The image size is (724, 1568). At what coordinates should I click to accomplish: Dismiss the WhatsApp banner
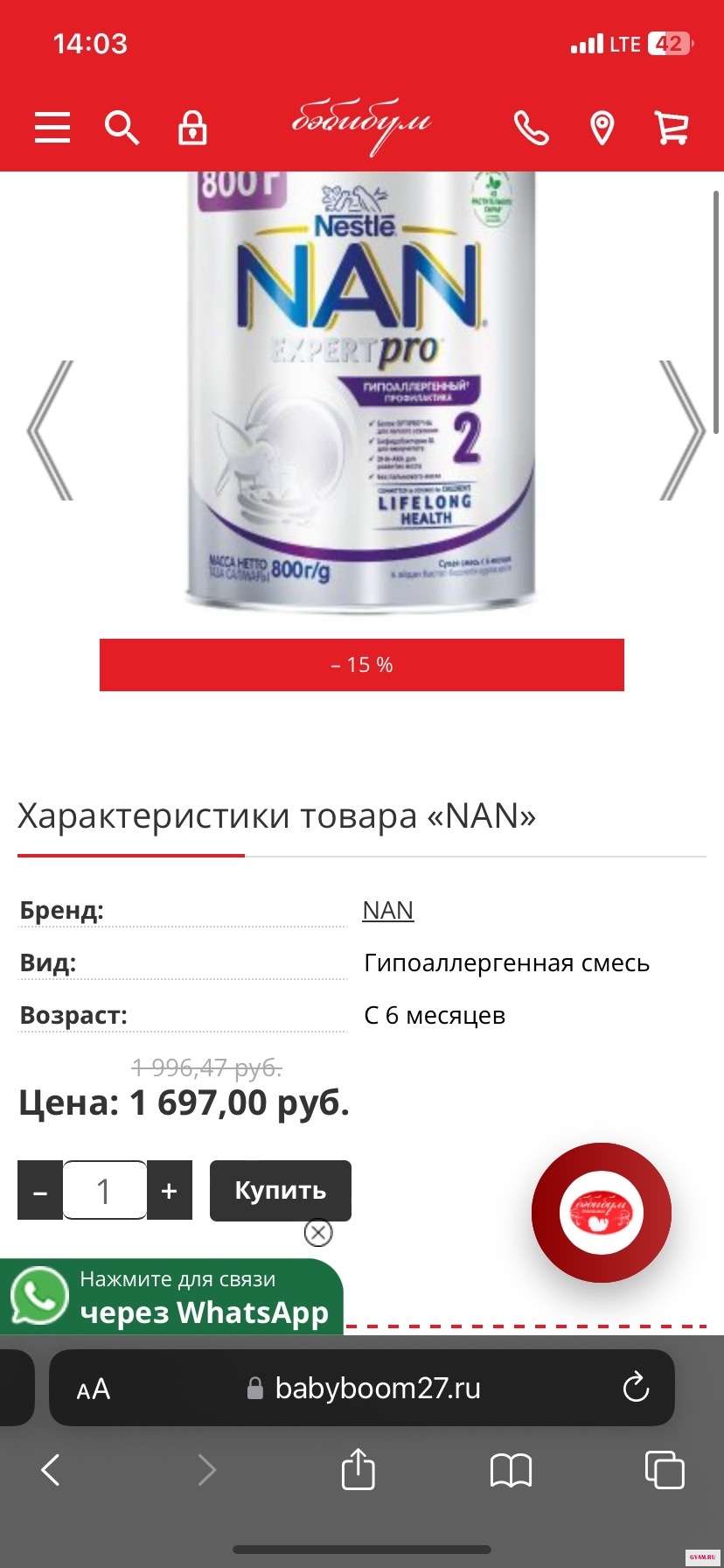(x=318, y=1233)
